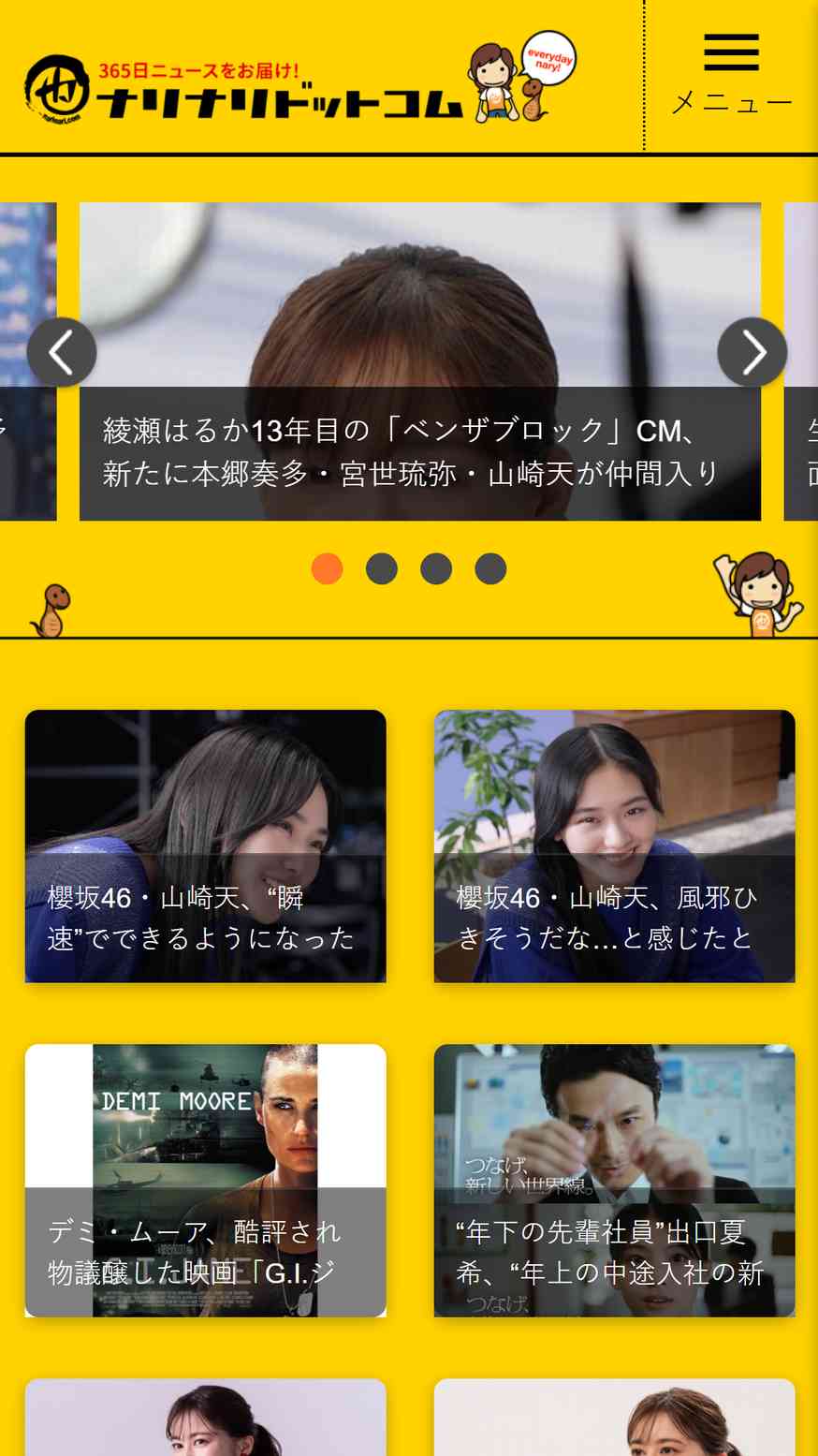Viewport: 818px width, 1456px height.
Task: Jump to the second carousel dot
Action: (382, 568)
